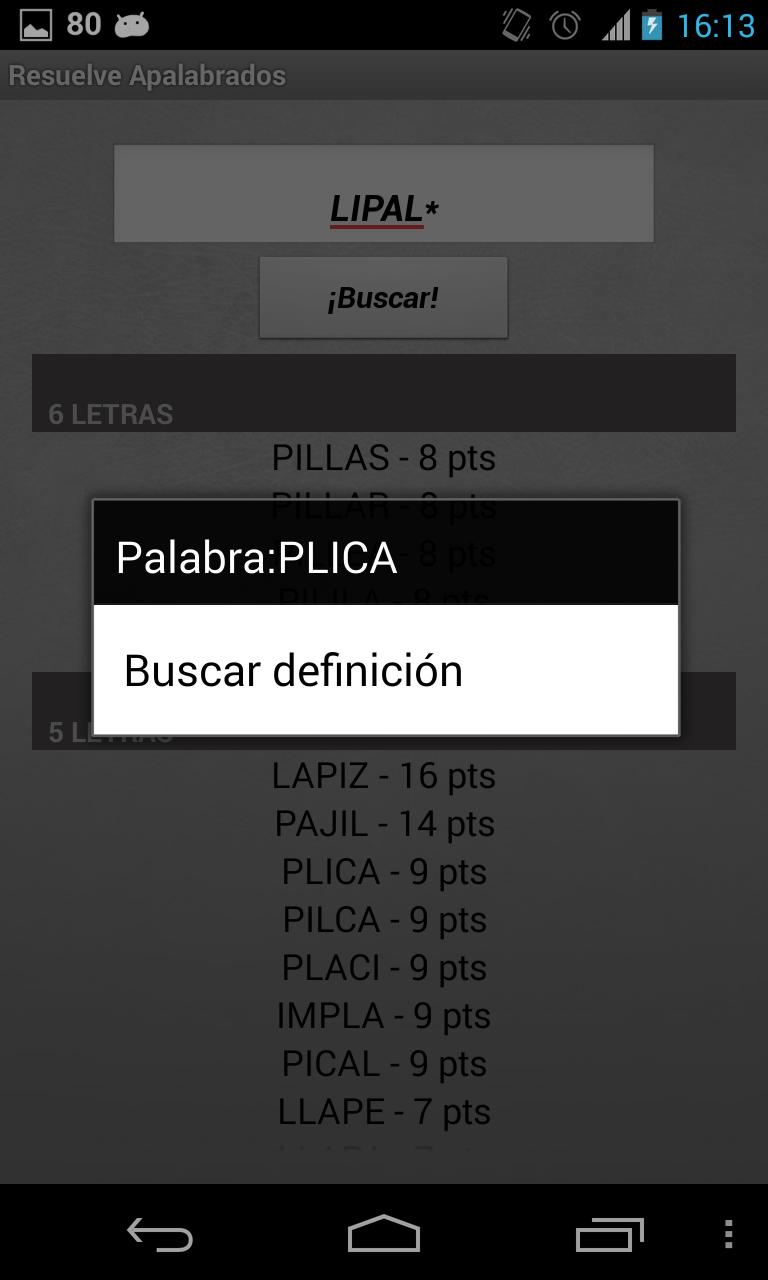Viewport: 768px width, 1280px height.
Task: Open the system overflow menu dots
Action: [728, 1235]
